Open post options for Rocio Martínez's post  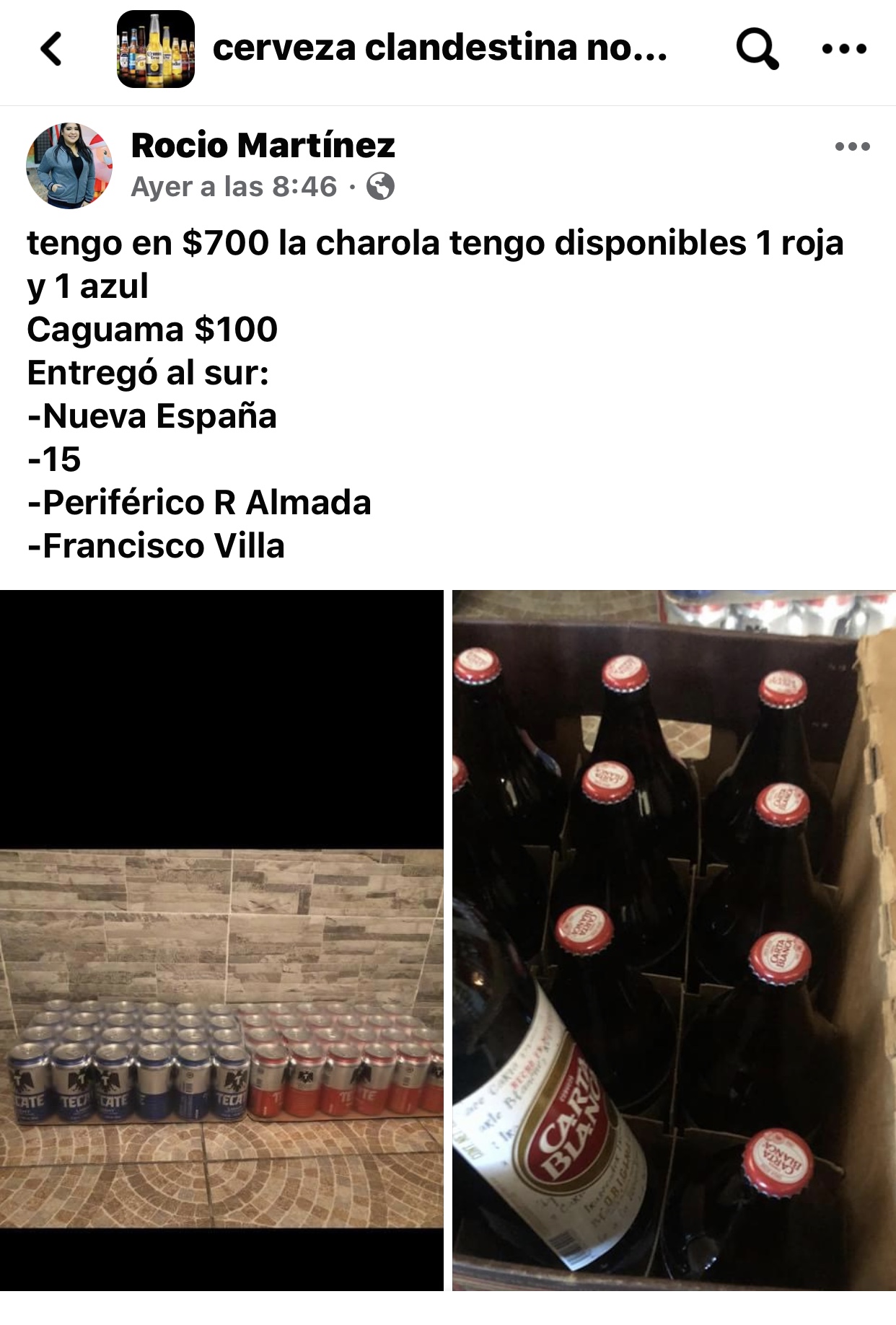tap(852, 146)
